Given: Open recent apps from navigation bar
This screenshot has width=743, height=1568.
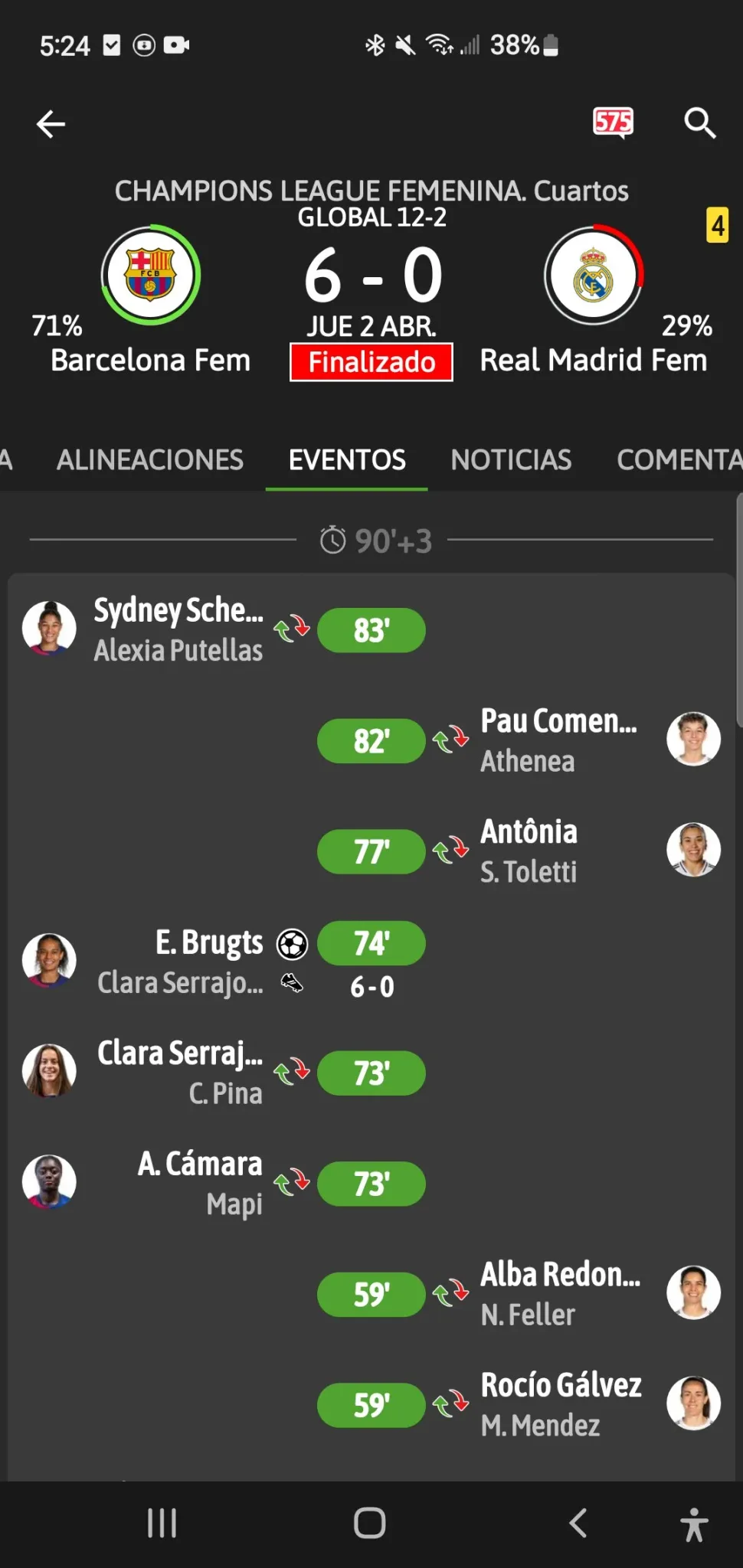Looking at the screenshot, I should click(162, 1523).
